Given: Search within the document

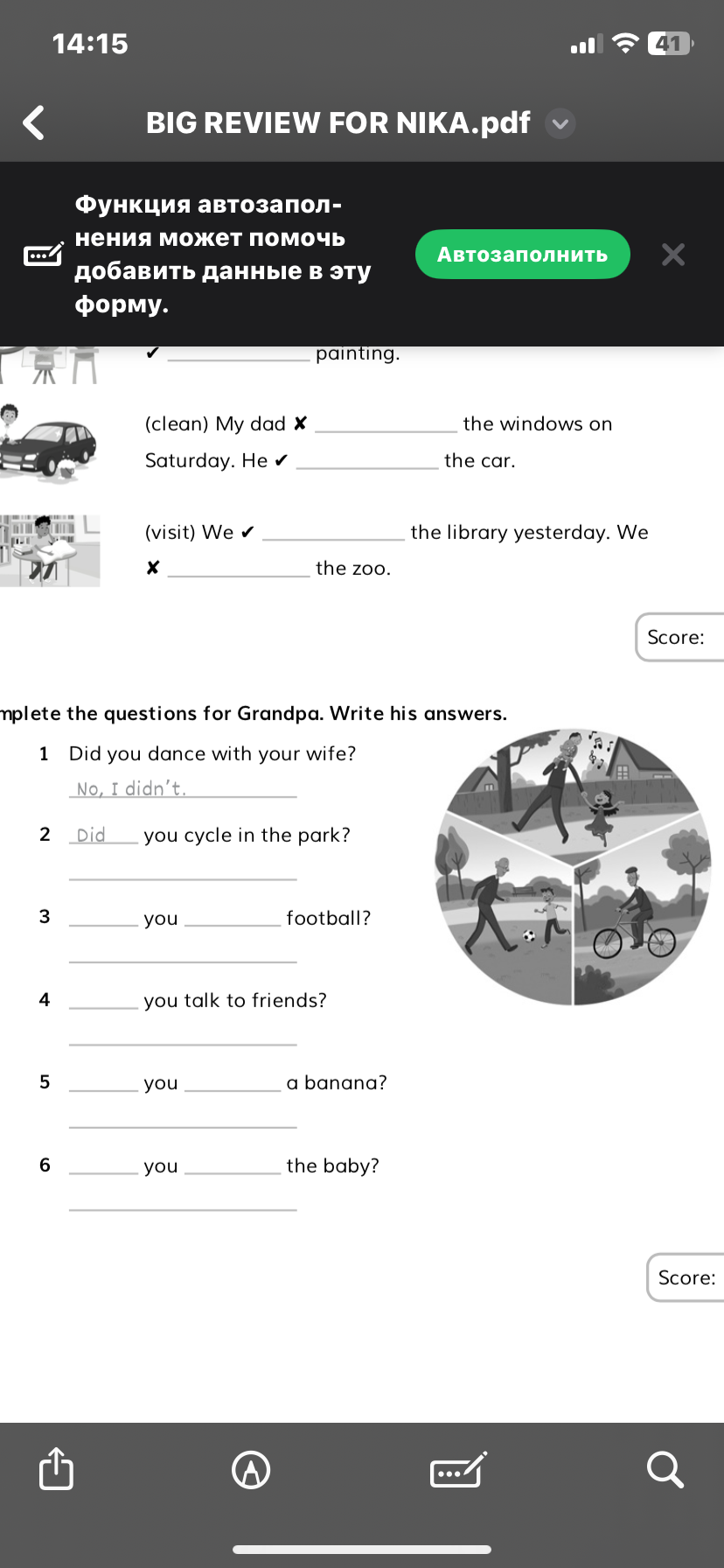Looking at the screenshot, I should pyautogui.click(x=665, y=1469).
